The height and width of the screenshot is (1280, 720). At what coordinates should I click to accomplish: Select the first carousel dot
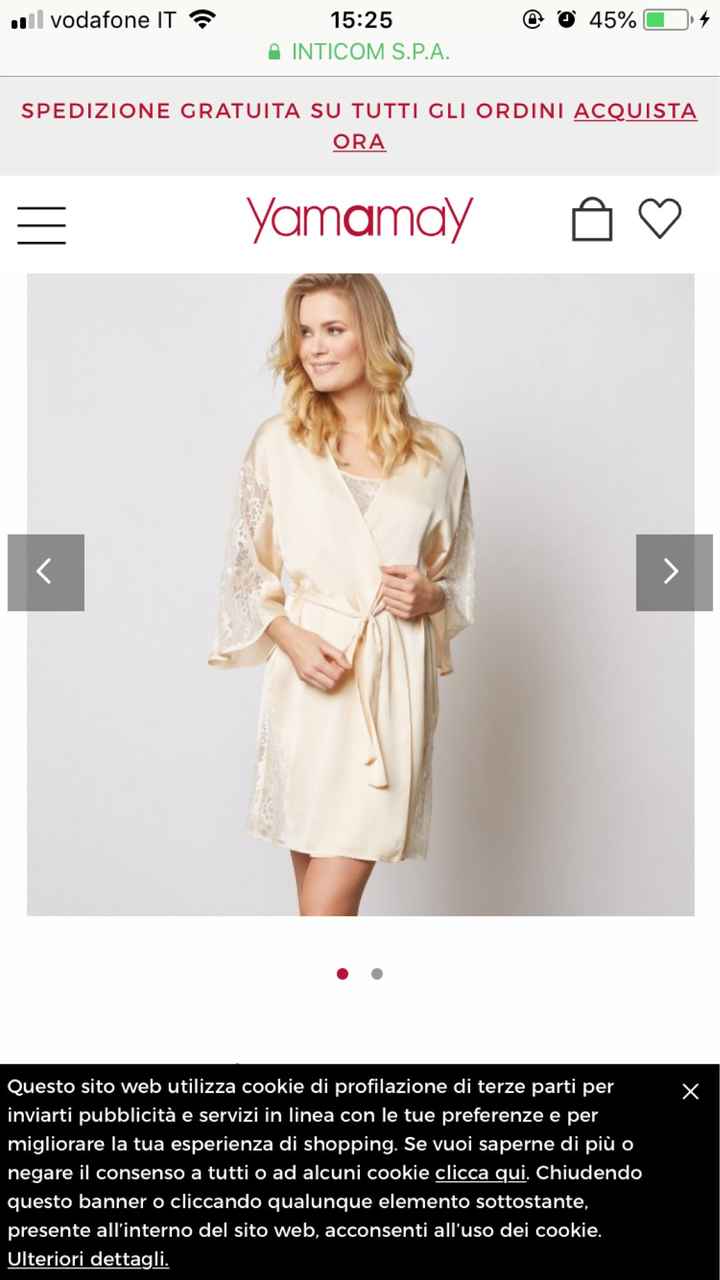click(343, 973)
